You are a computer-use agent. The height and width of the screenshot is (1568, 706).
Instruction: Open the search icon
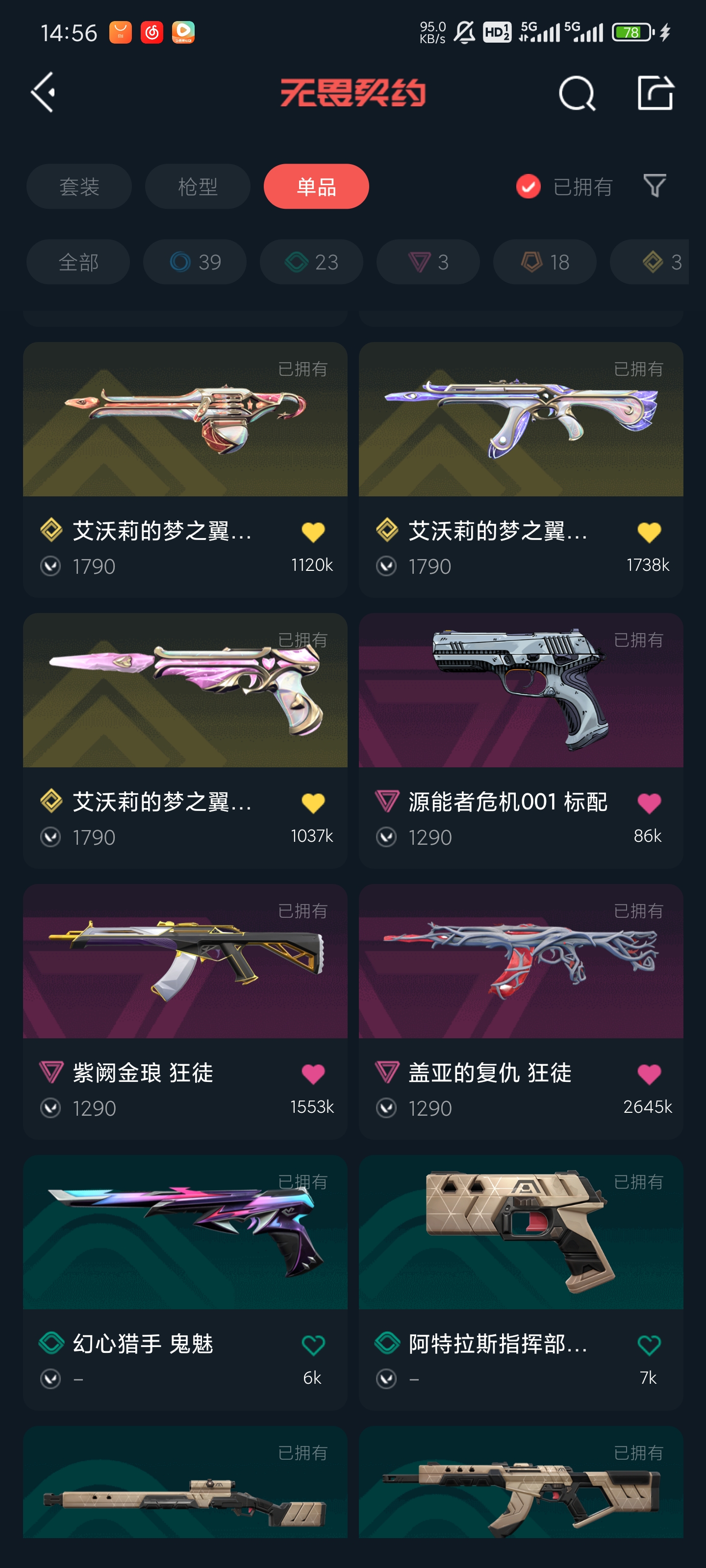coord(576,93)
